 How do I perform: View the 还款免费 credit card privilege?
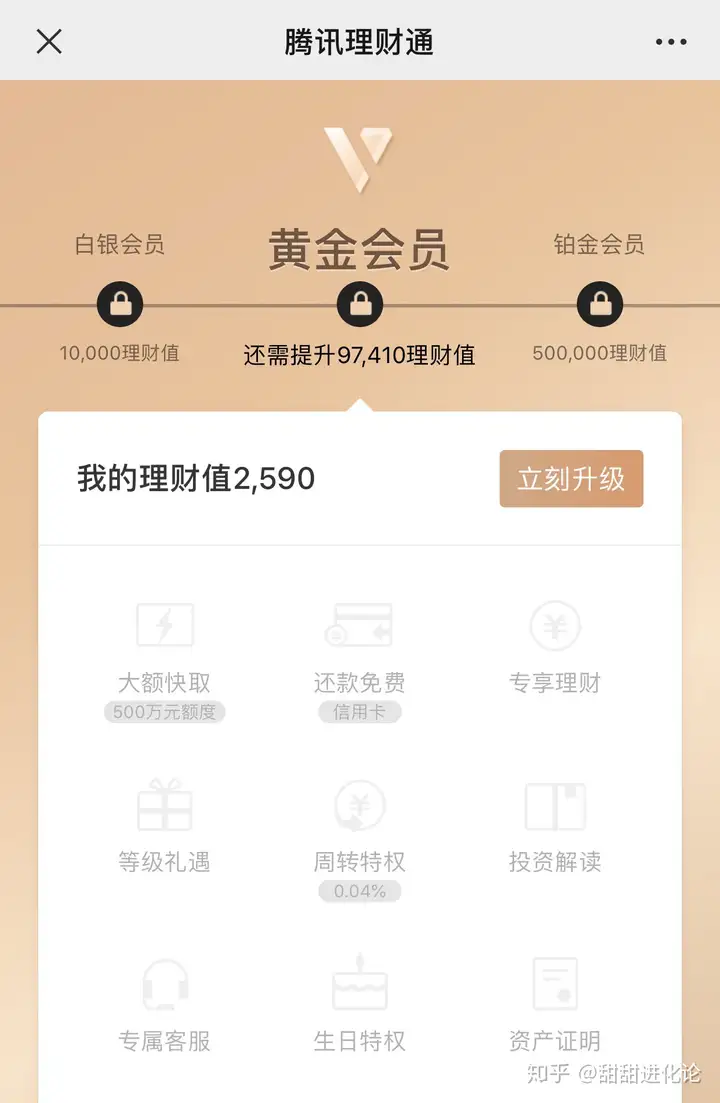[360, 650]
